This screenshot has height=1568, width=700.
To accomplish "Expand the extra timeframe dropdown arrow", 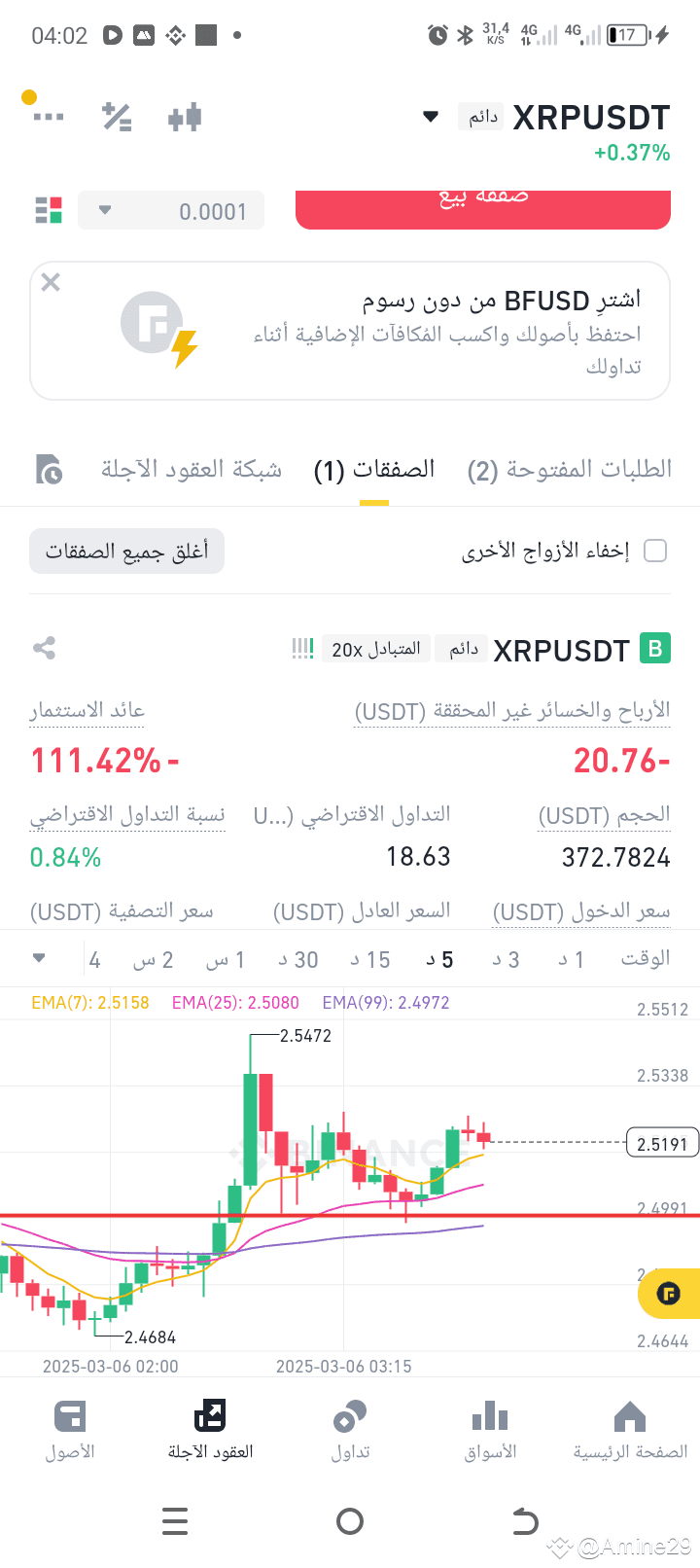I will (41, 959).
